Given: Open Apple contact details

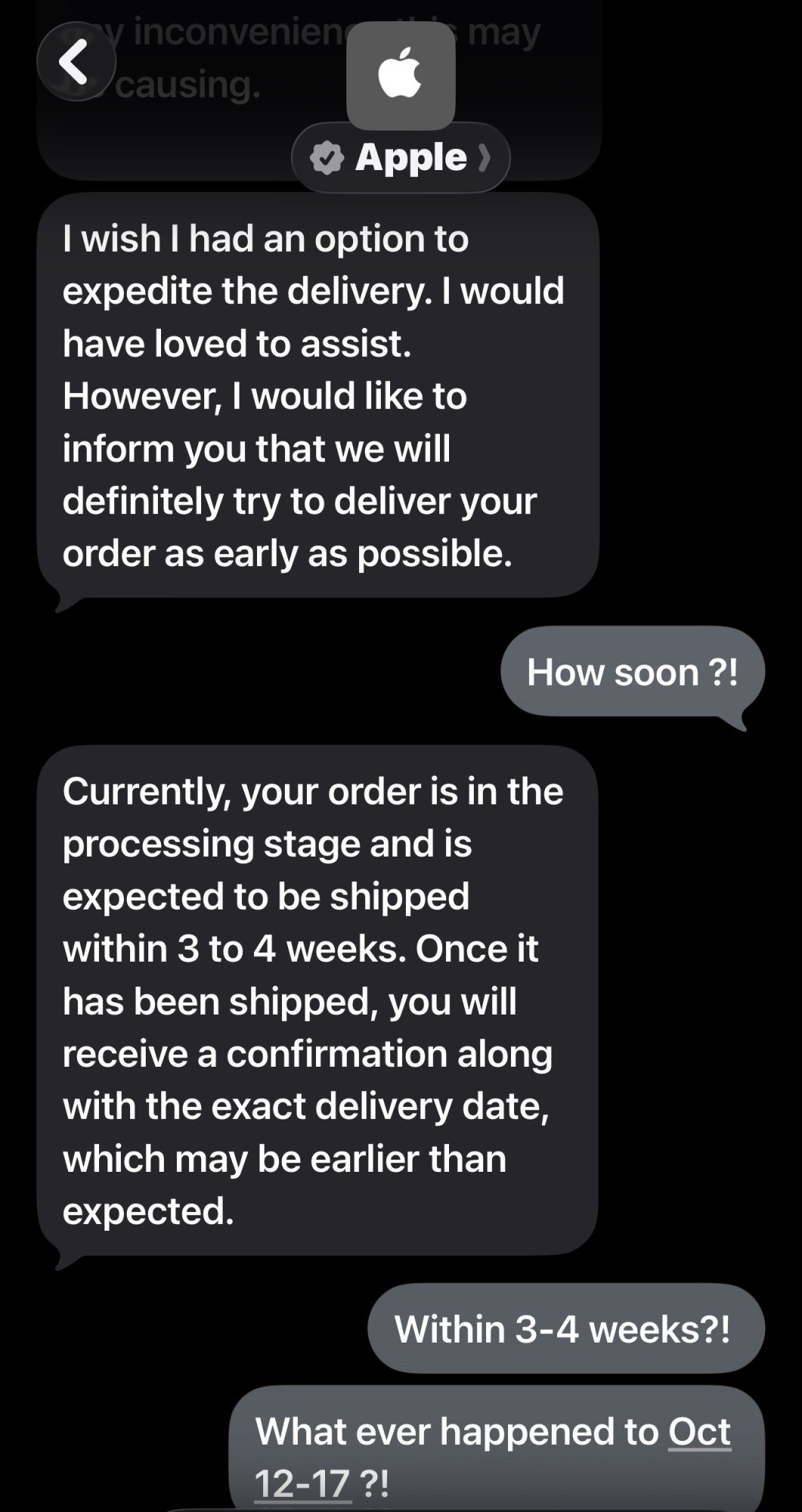Looking at the screenshot, I should 401,157.
